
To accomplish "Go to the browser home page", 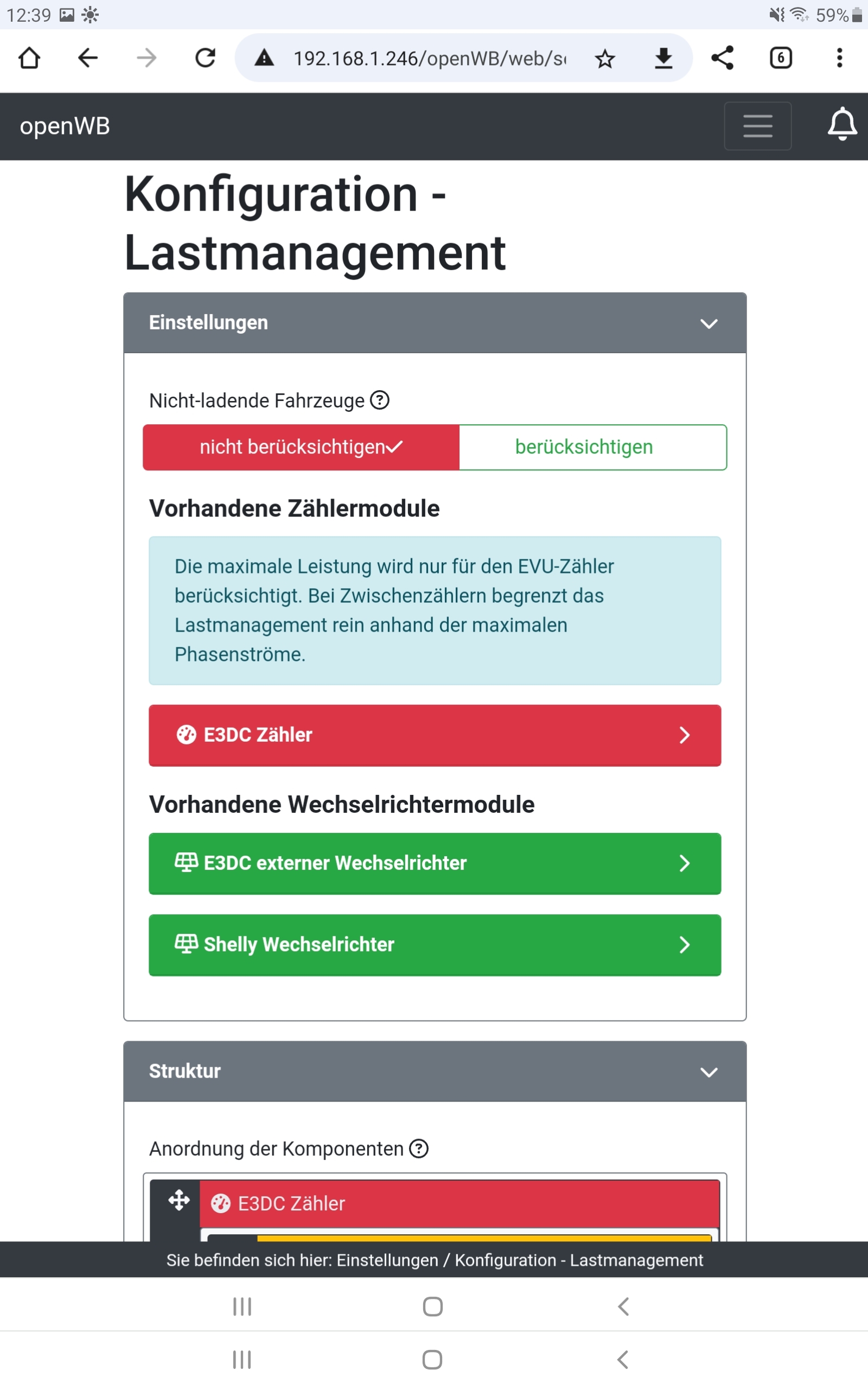I will pos(29,58).
